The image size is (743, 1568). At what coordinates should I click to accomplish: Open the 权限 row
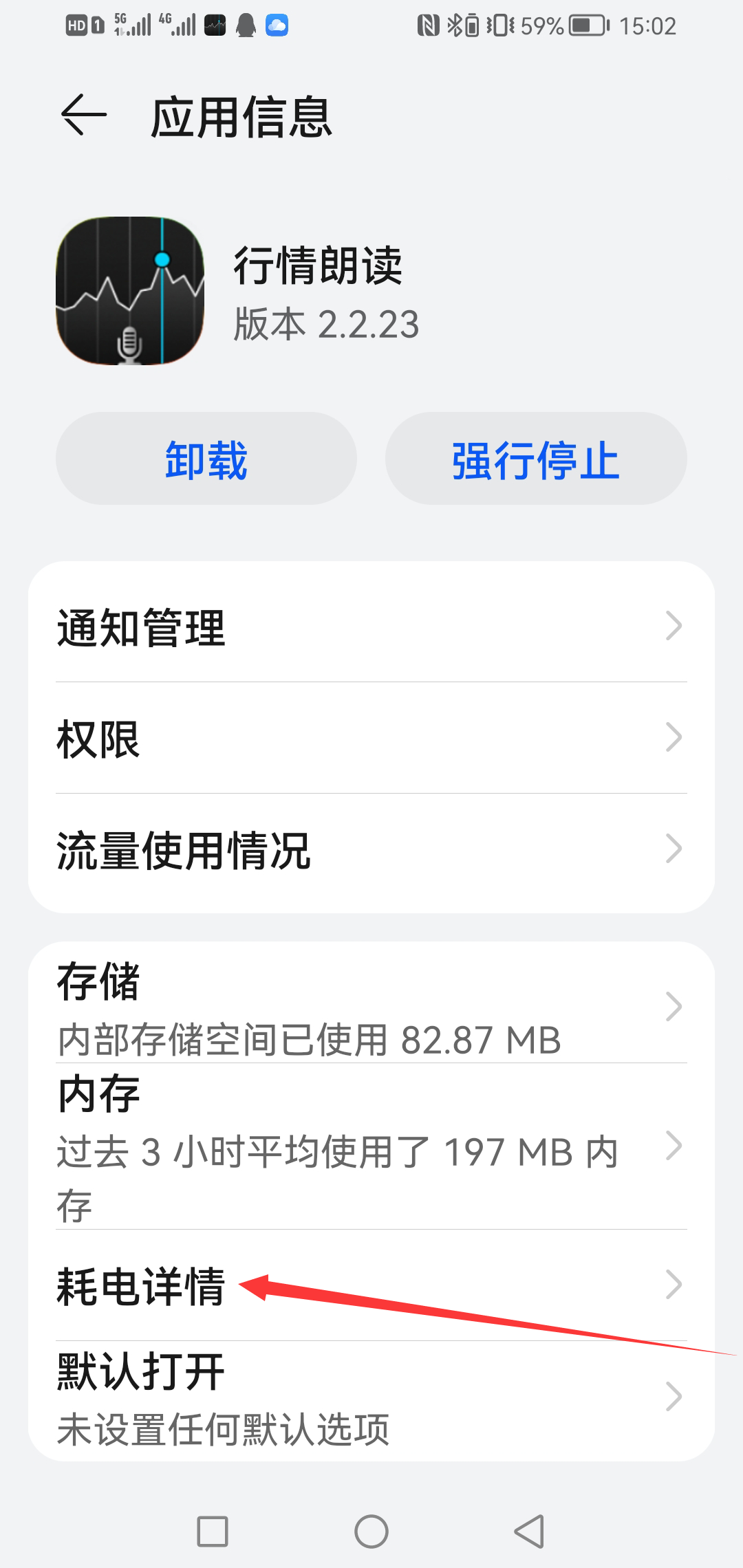[x=371, y=738]
